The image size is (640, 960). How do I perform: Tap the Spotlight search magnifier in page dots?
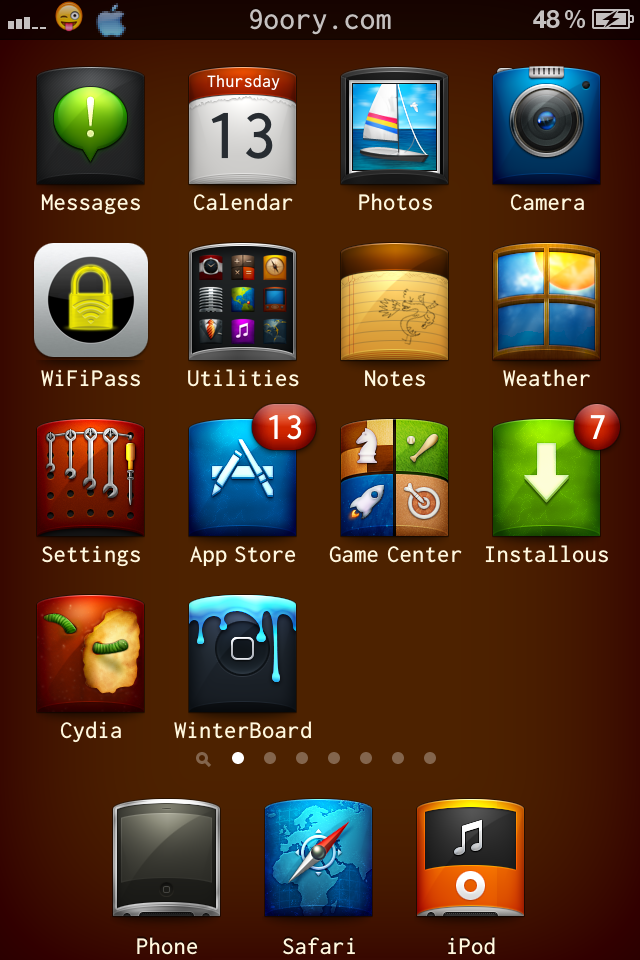click(204, 759)
